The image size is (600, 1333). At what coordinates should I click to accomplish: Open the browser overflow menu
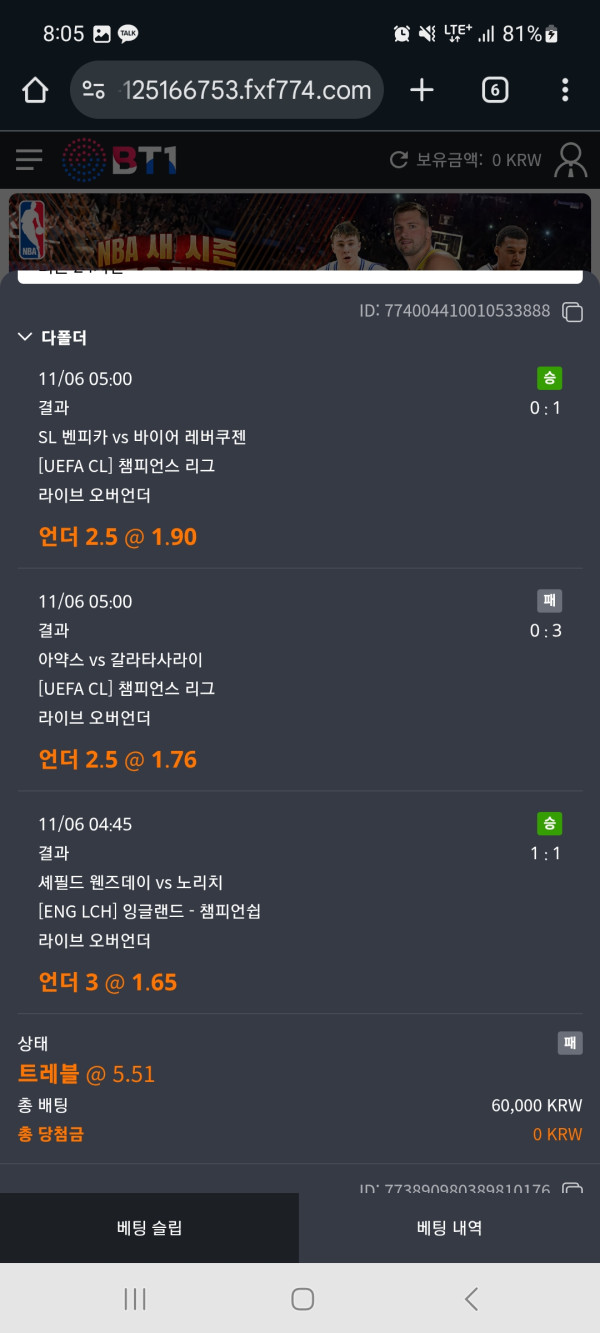(x=565, y=91)
